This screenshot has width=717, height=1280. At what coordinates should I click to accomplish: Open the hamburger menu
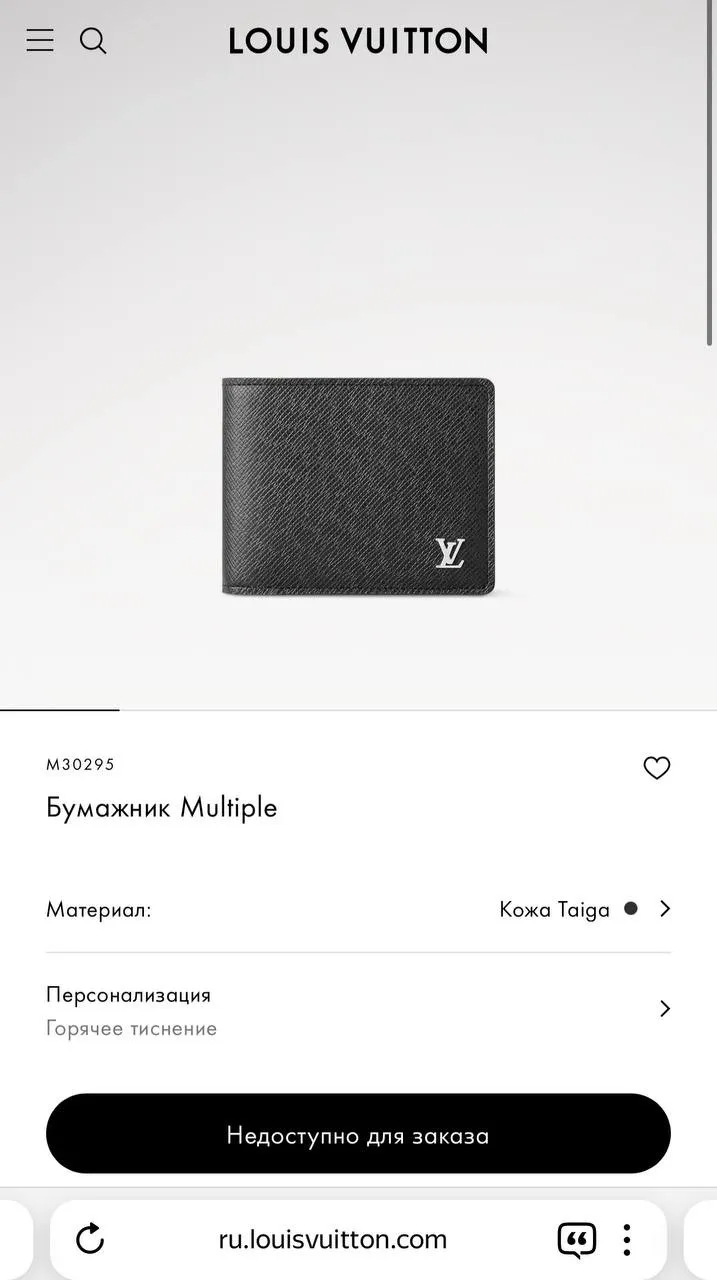(x=40, y=40)
